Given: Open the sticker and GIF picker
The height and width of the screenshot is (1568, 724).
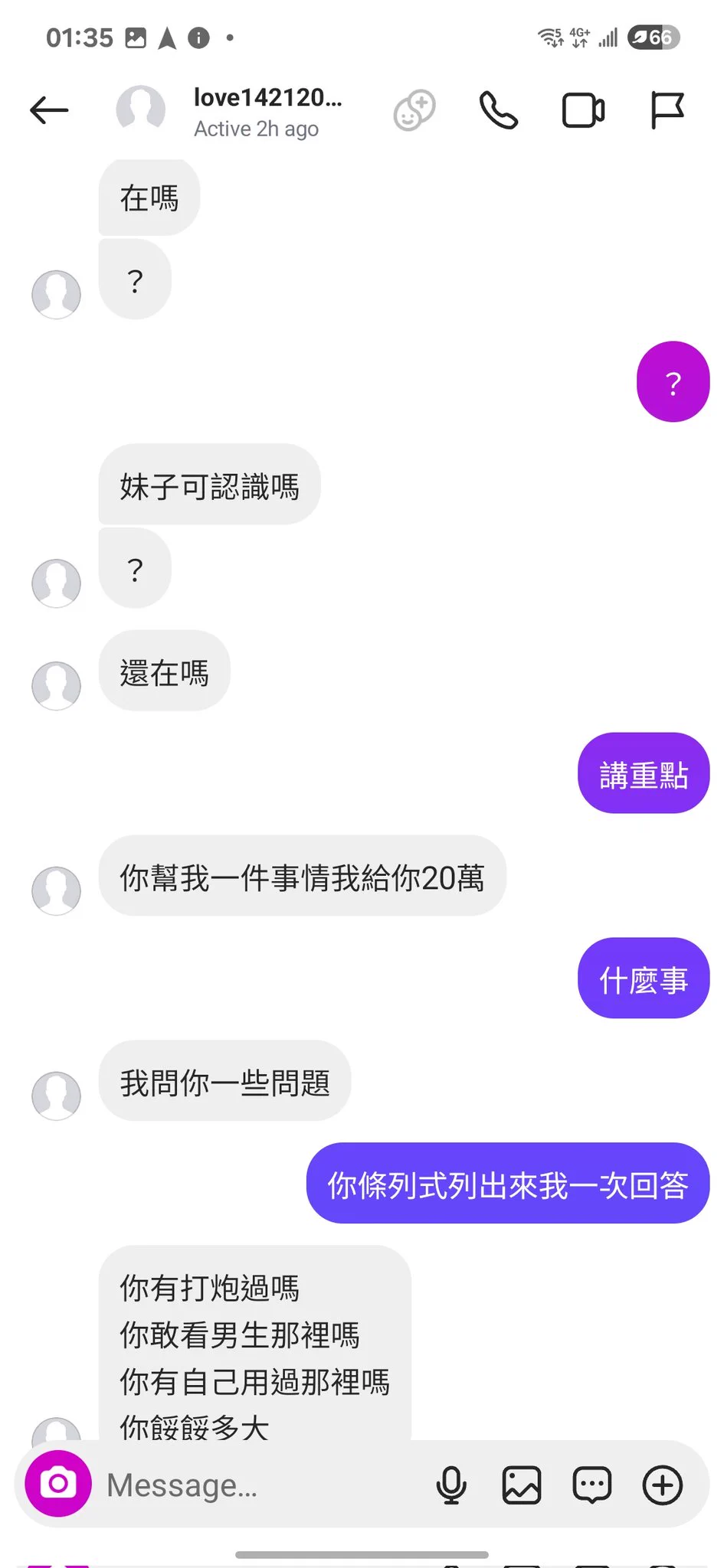Looking at the screenshot, I should pyautogui.click(x=592, y=1485).
